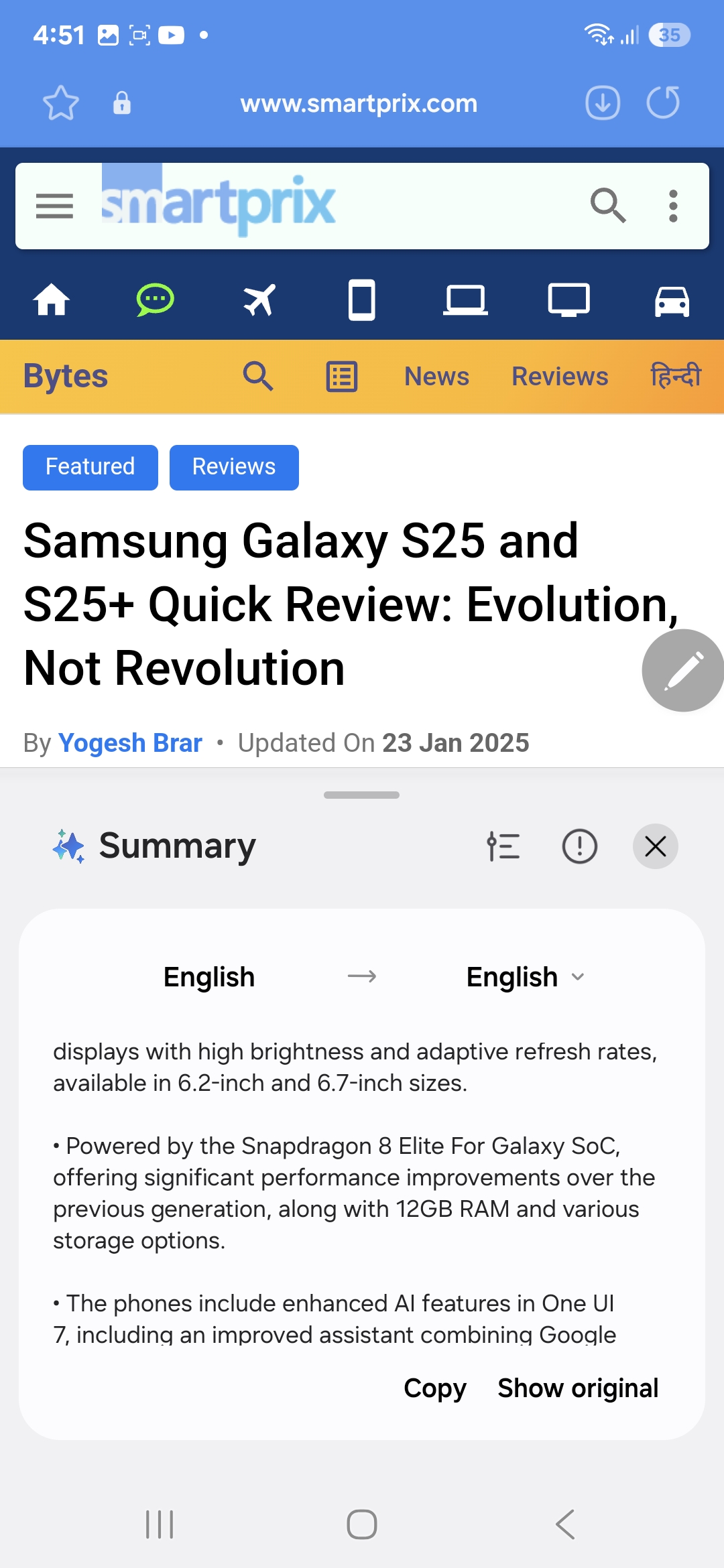Change the target language dropdown
The width and height of the screenshot is (724, 1568).
(x=526, y=977)
